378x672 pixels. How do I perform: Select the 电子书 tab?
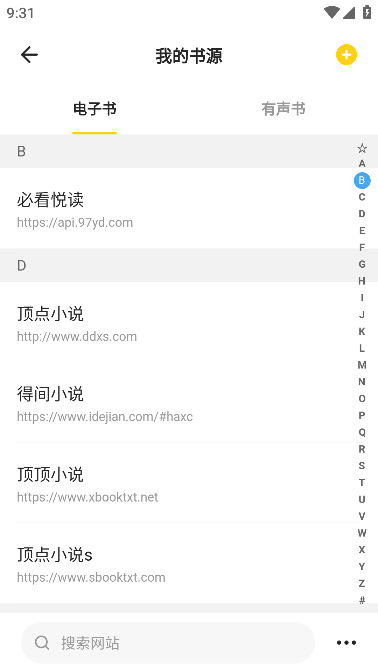[94, 109]
